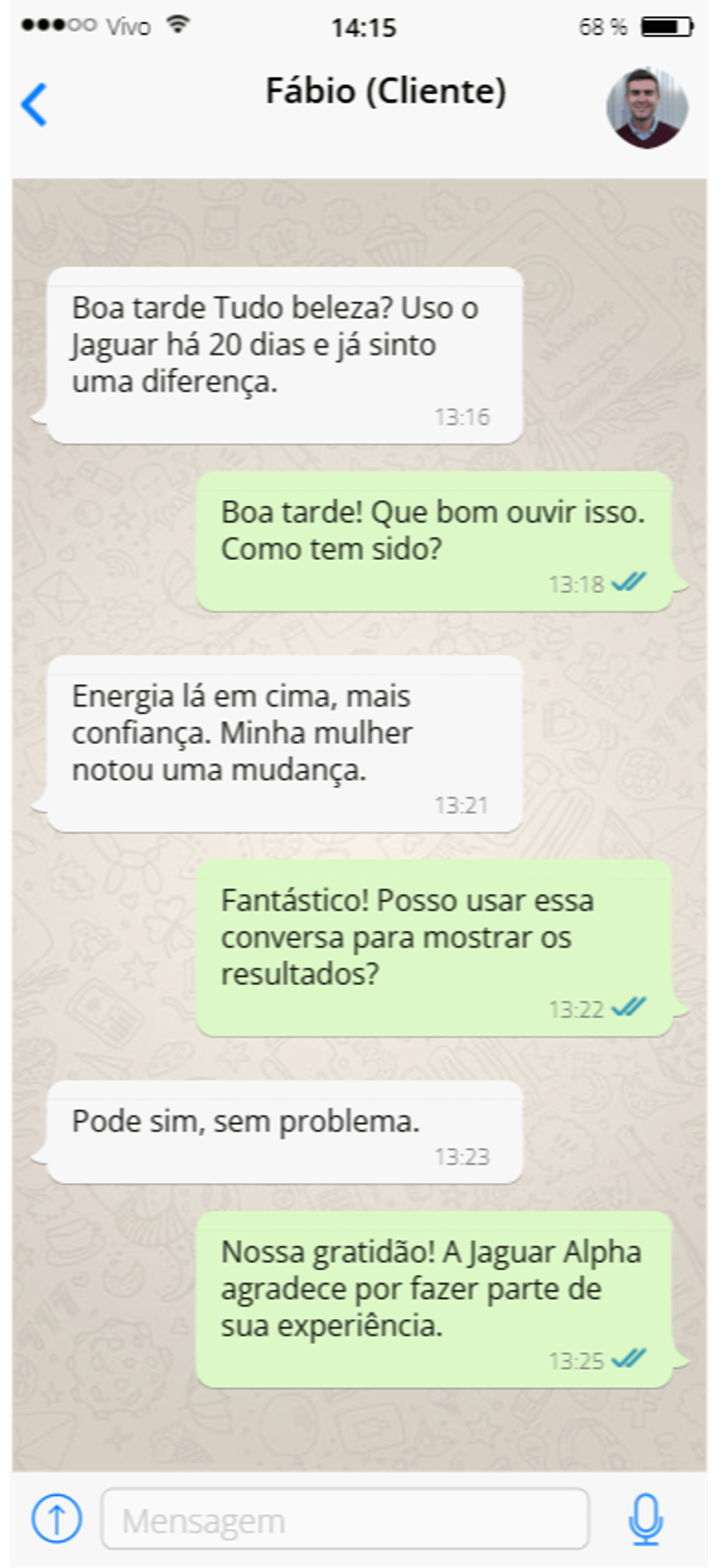Record a voice message with the microphone
This screenshot has height=1568, width=720.
[646, 1519]
